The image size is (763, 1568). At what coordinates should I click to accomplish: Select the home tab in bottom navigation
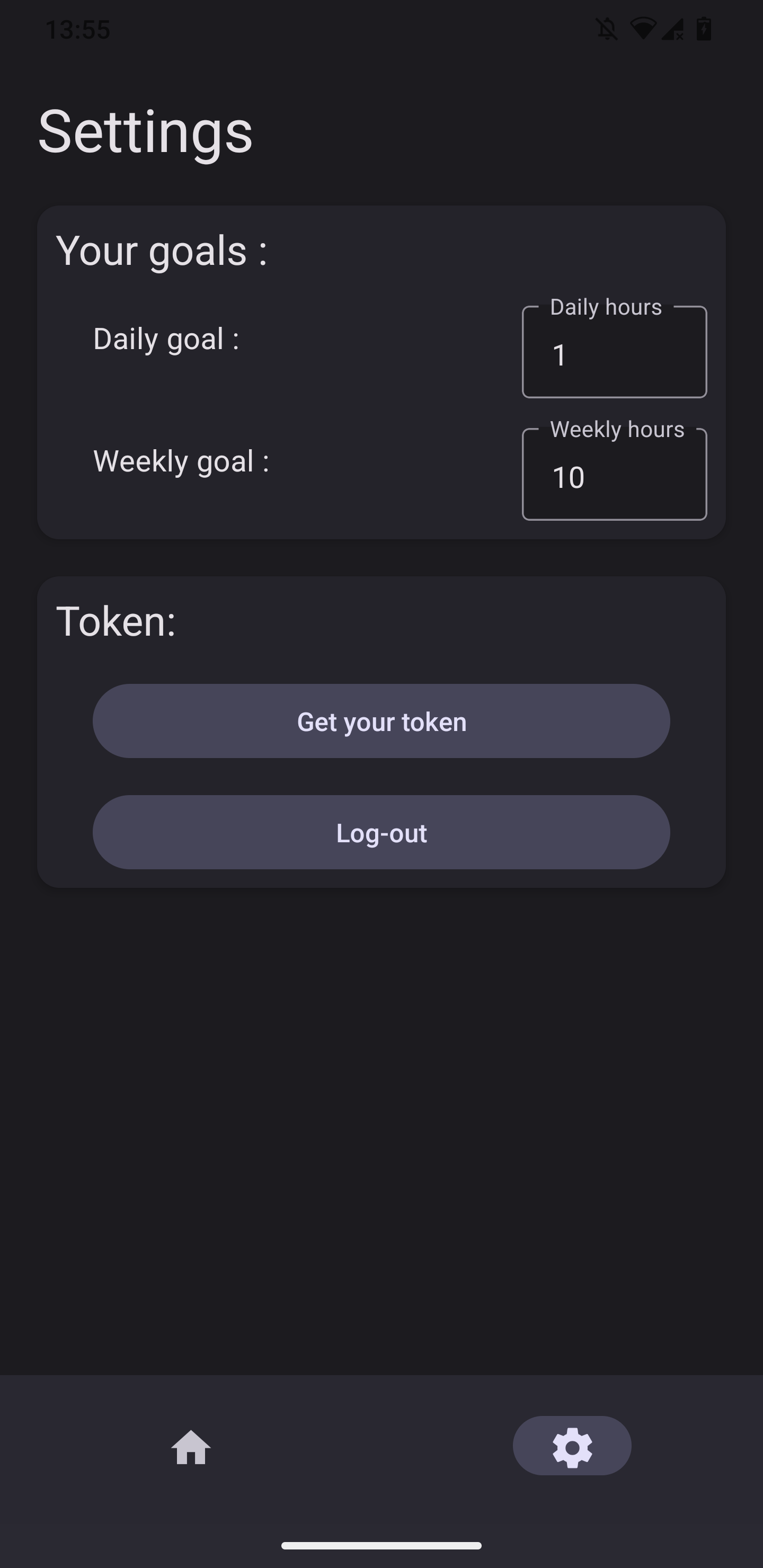click(x=191, y=1448)
